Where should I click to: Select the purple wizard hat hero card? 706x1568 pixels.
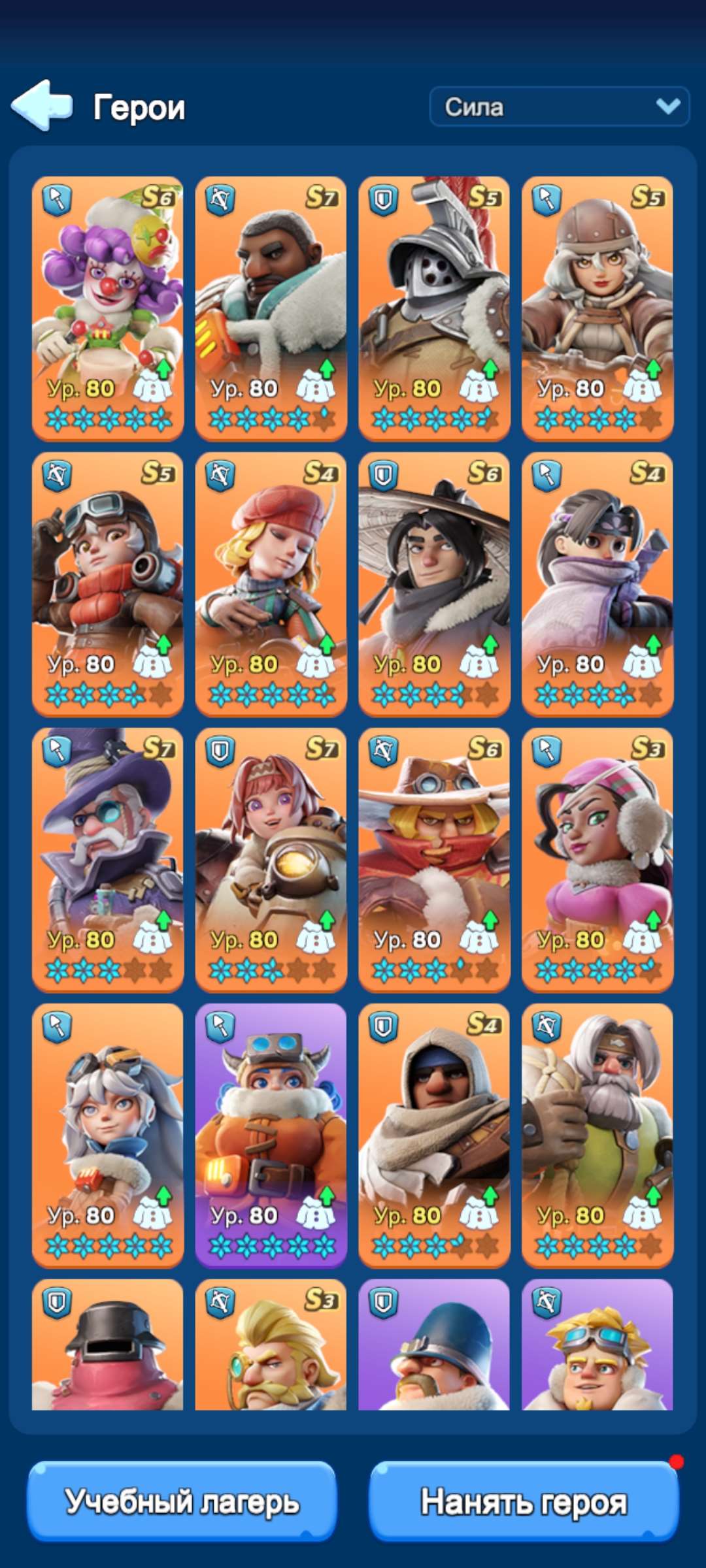tap(108, 860)
